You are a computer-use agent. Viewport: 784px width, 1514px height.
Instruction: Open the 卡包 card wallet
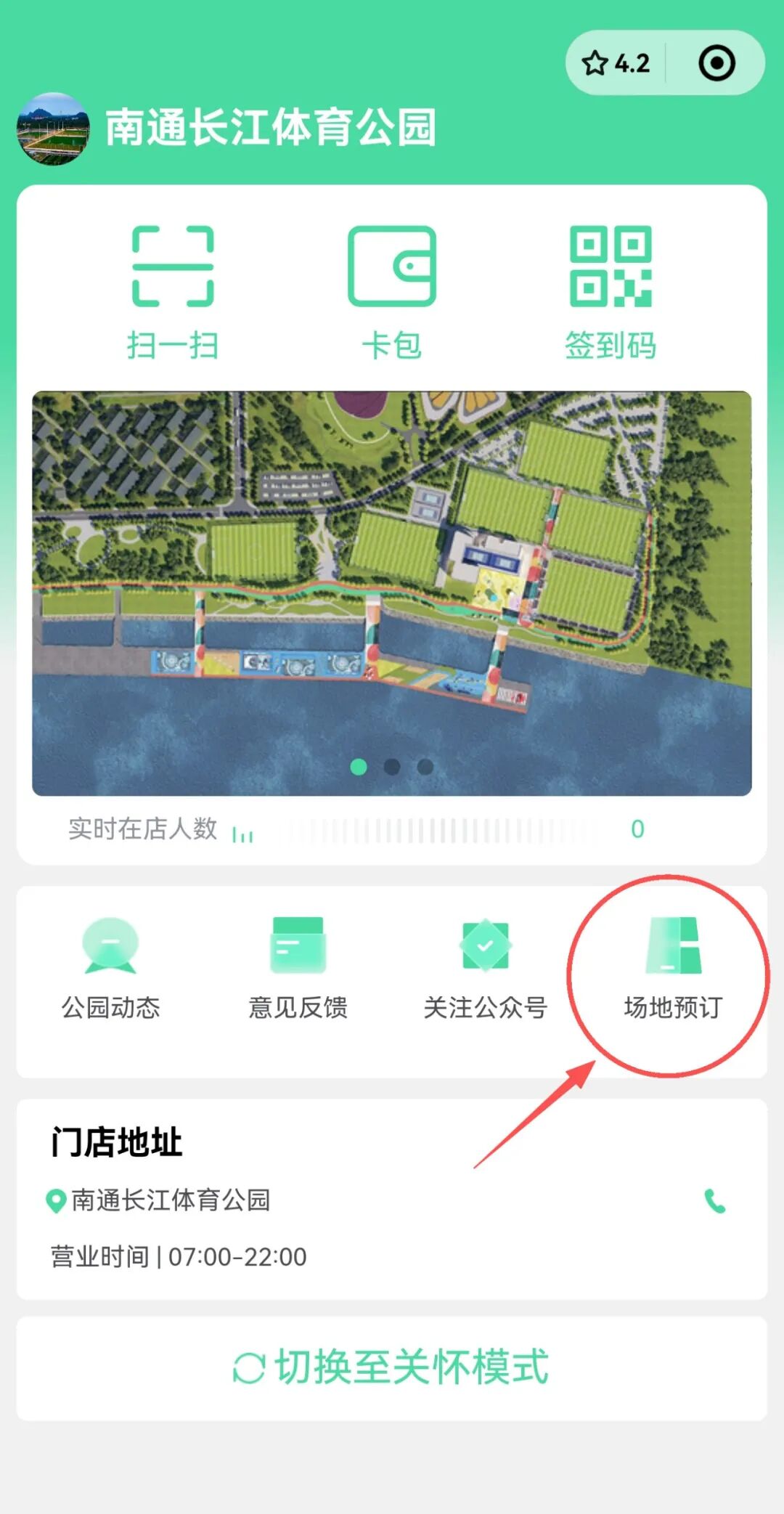(x=392, y=289)
